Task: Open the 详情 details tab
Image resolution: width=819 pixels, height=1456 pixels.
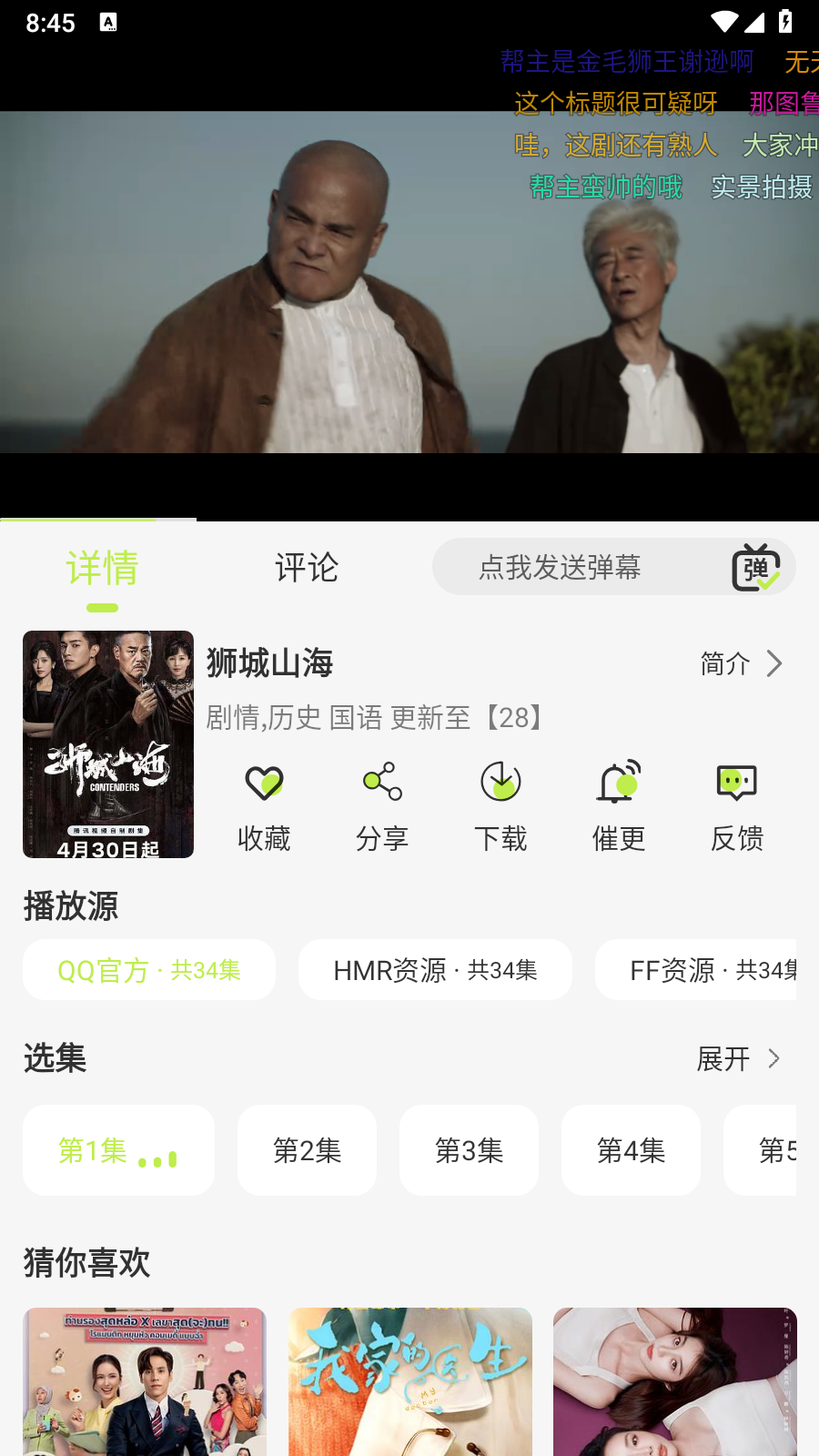Action: tap(103, 568)
